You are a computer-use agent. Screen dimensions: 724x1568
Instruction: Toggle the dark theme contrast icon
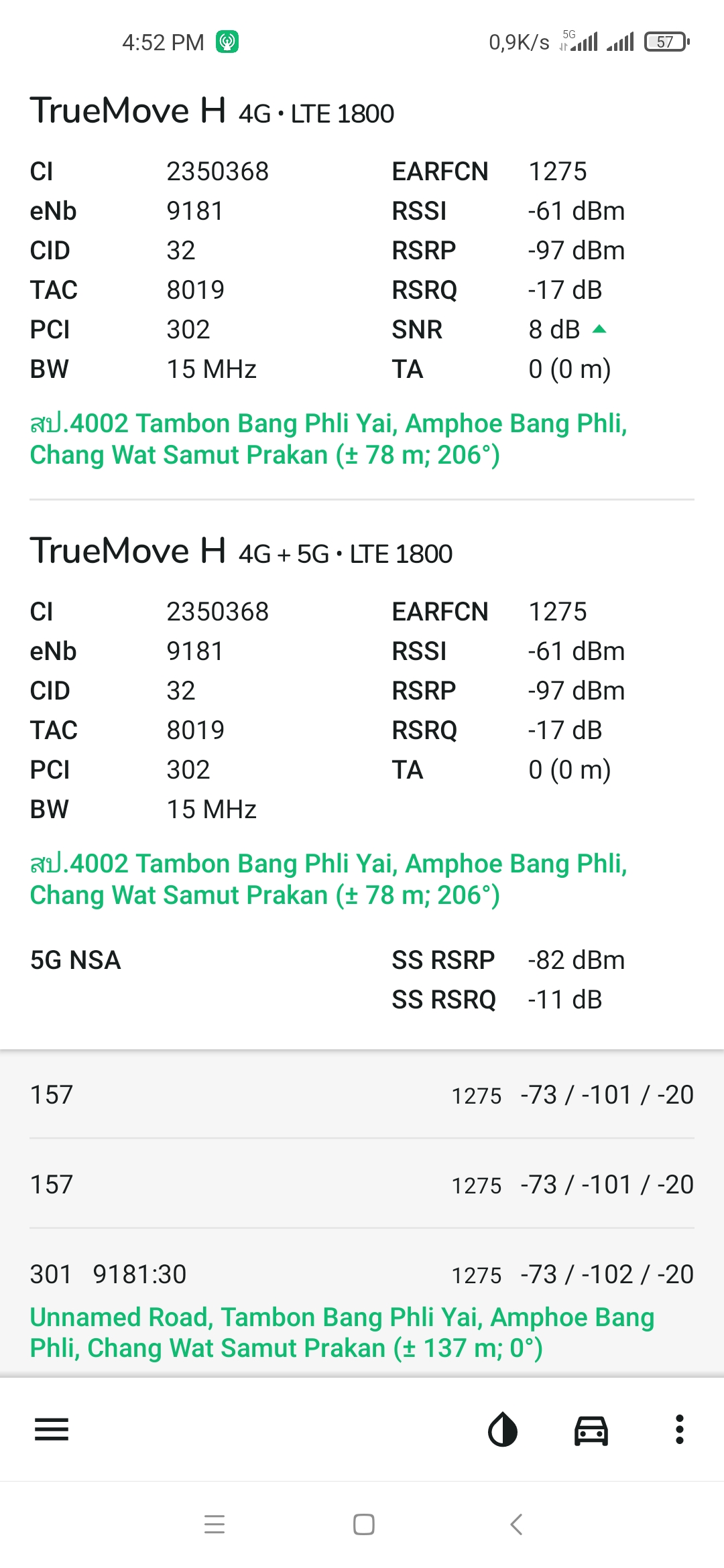pyautogui.click(x=503, y=1430)
